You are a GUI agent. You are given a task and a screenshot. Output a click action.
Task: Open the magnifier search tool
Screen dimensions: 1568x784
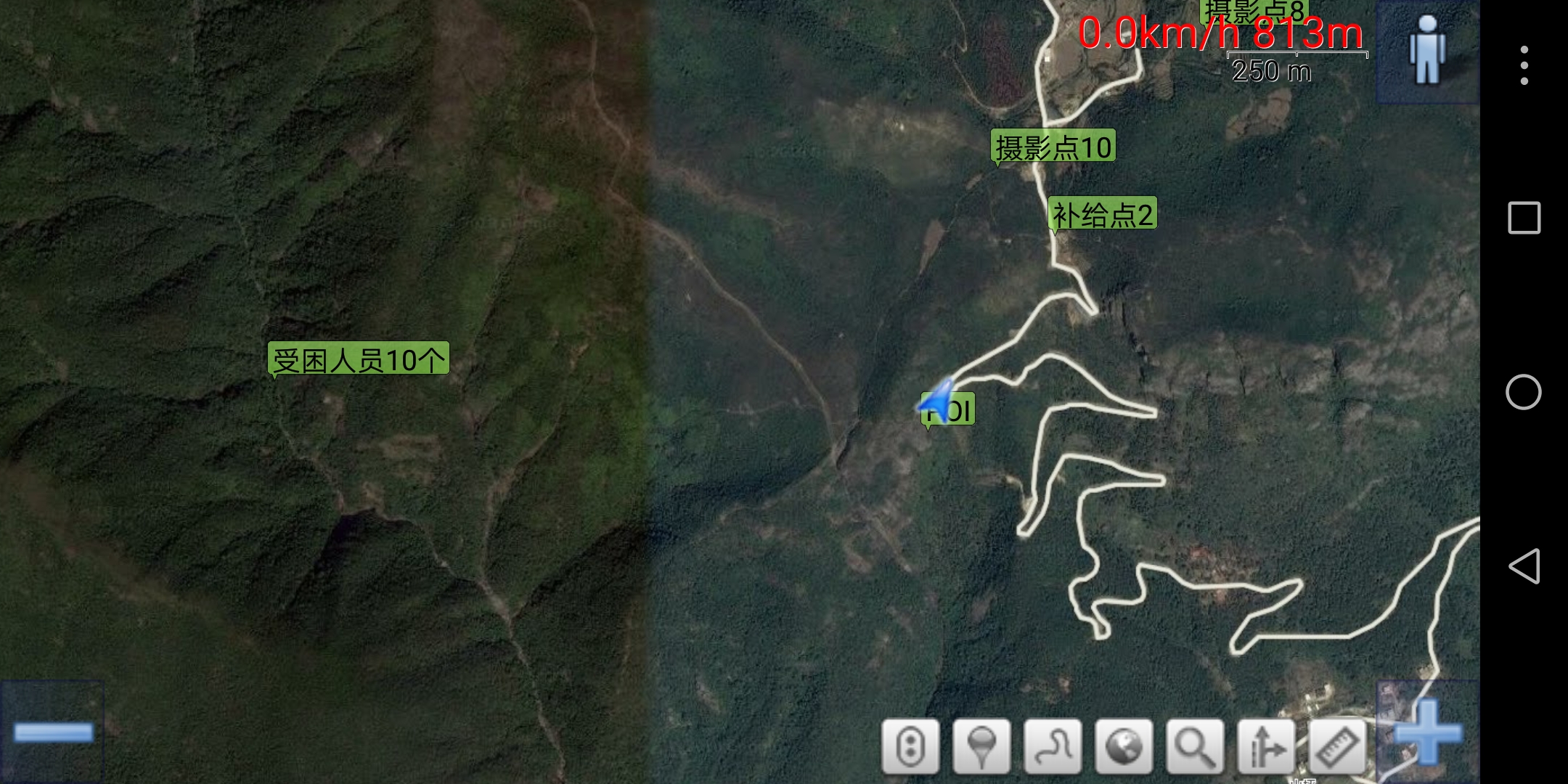[x=1195, y=746]
